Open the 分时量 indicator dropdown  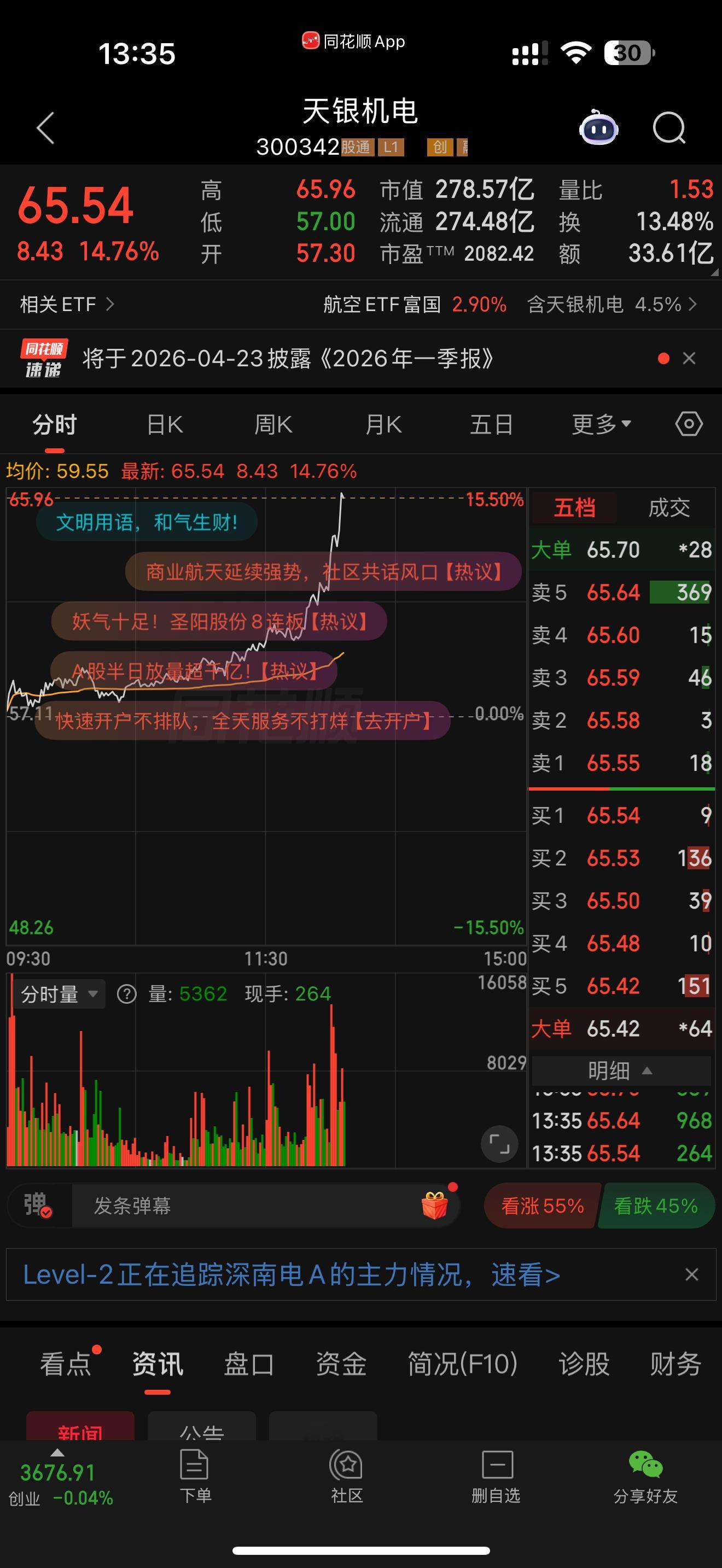click(59, 993)
